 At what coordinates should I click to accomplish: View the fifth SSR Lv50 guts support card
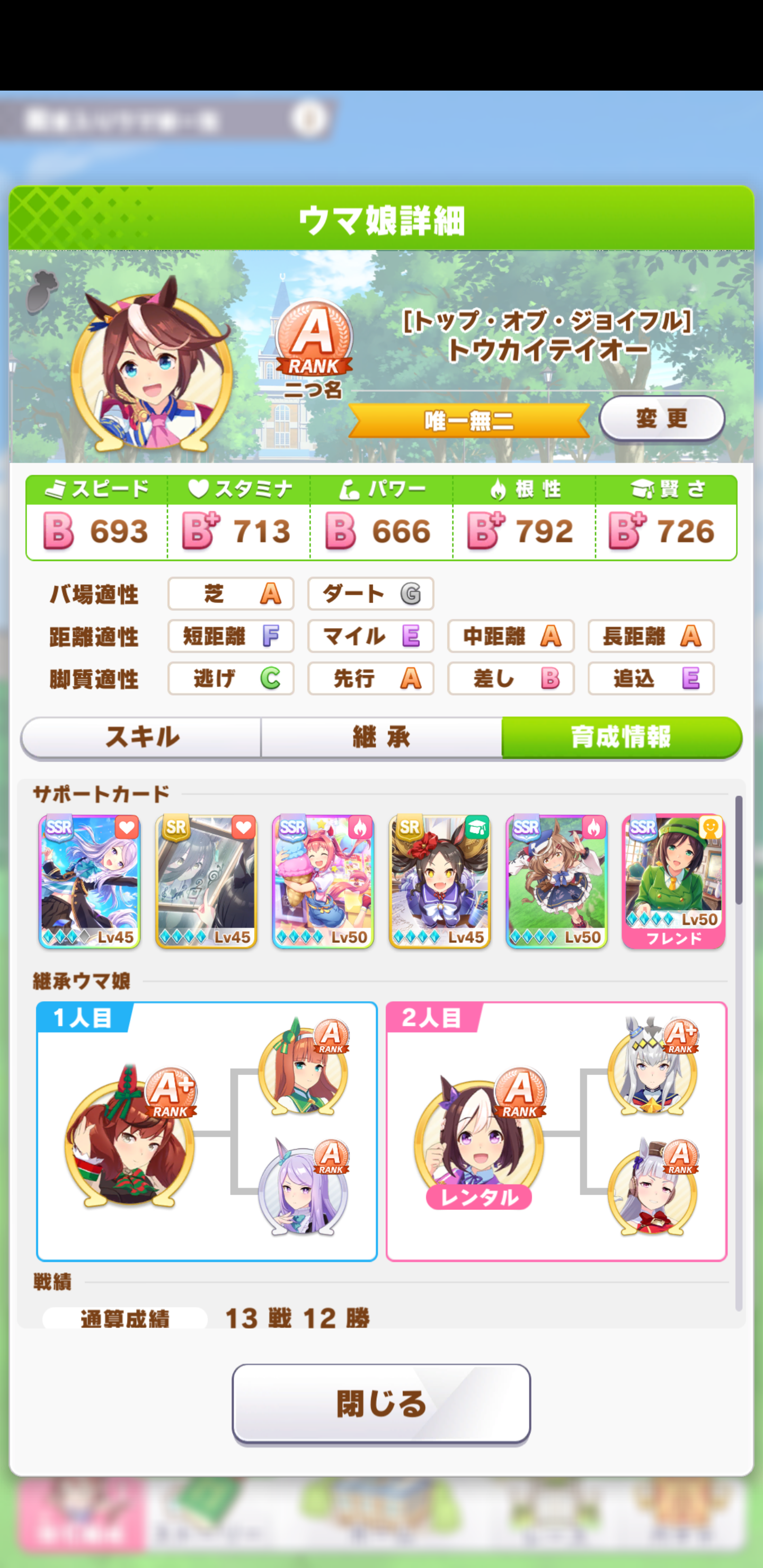pos(556,881)
